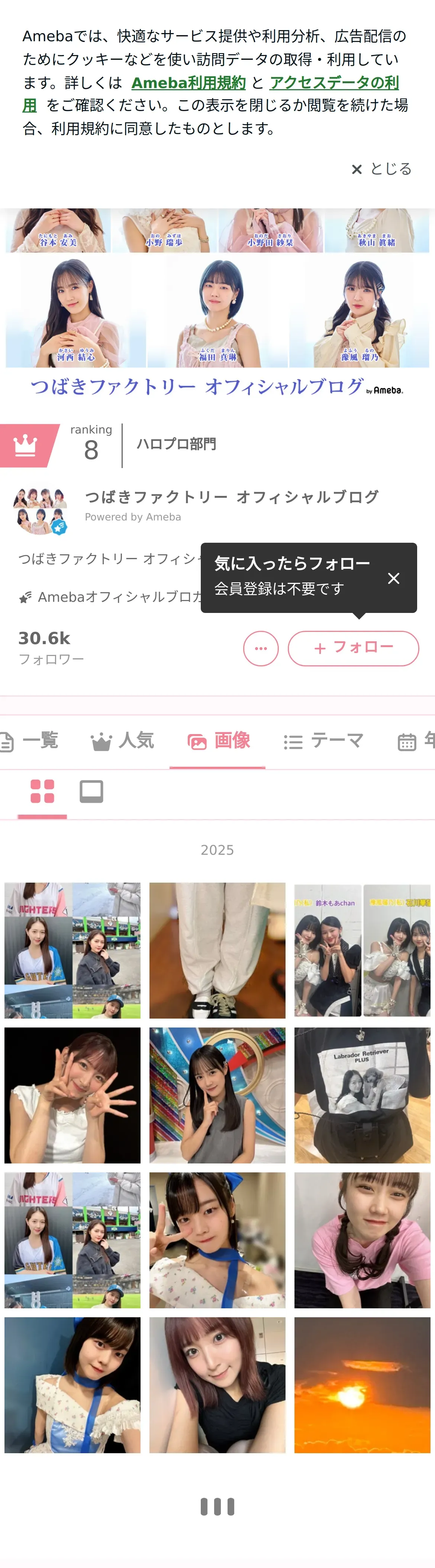Viewport: 435px width, 1568px height.
Task: Switch to the テーマ tab
Action: (323, 741)
